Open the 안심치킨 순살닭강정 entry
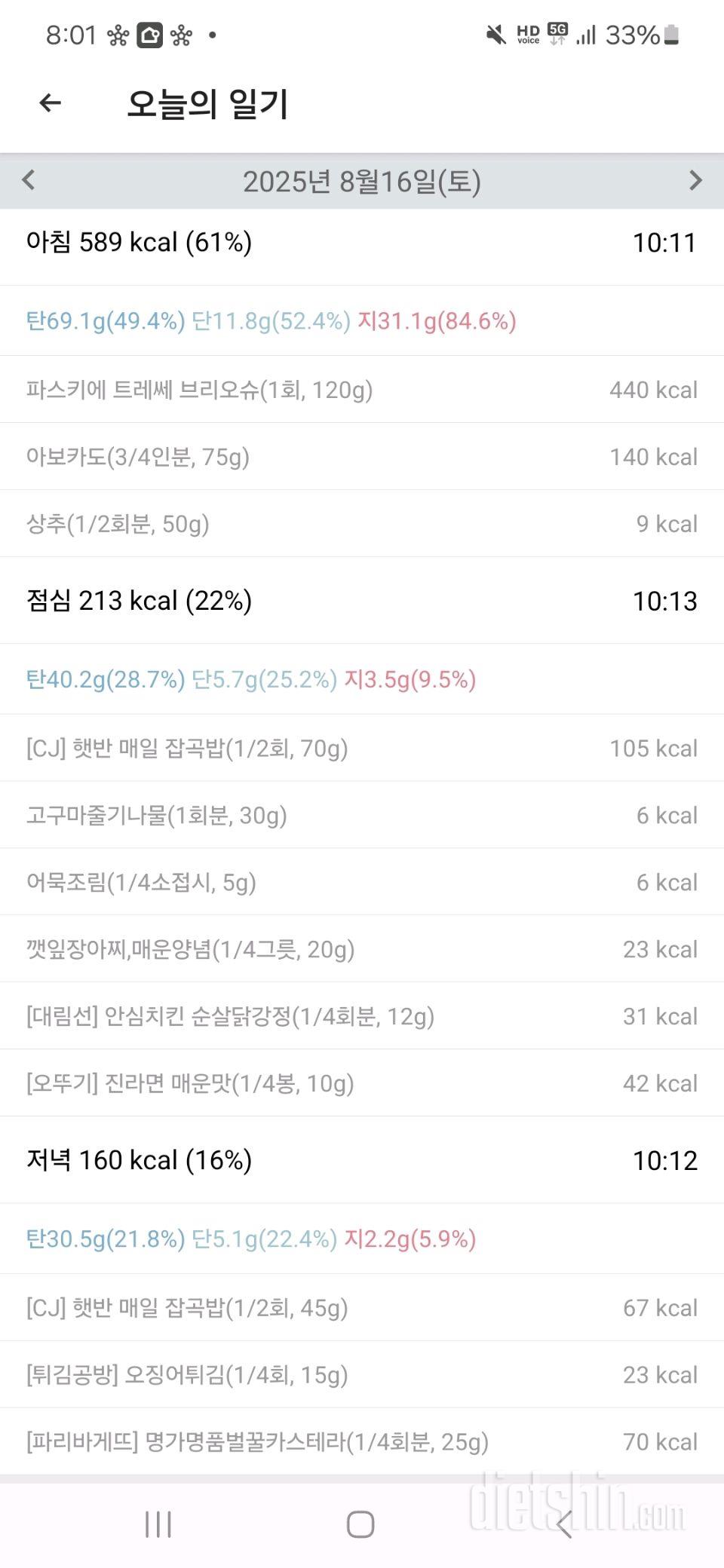Screen dimensions: 724x1568 click(x=362, y=1017)
